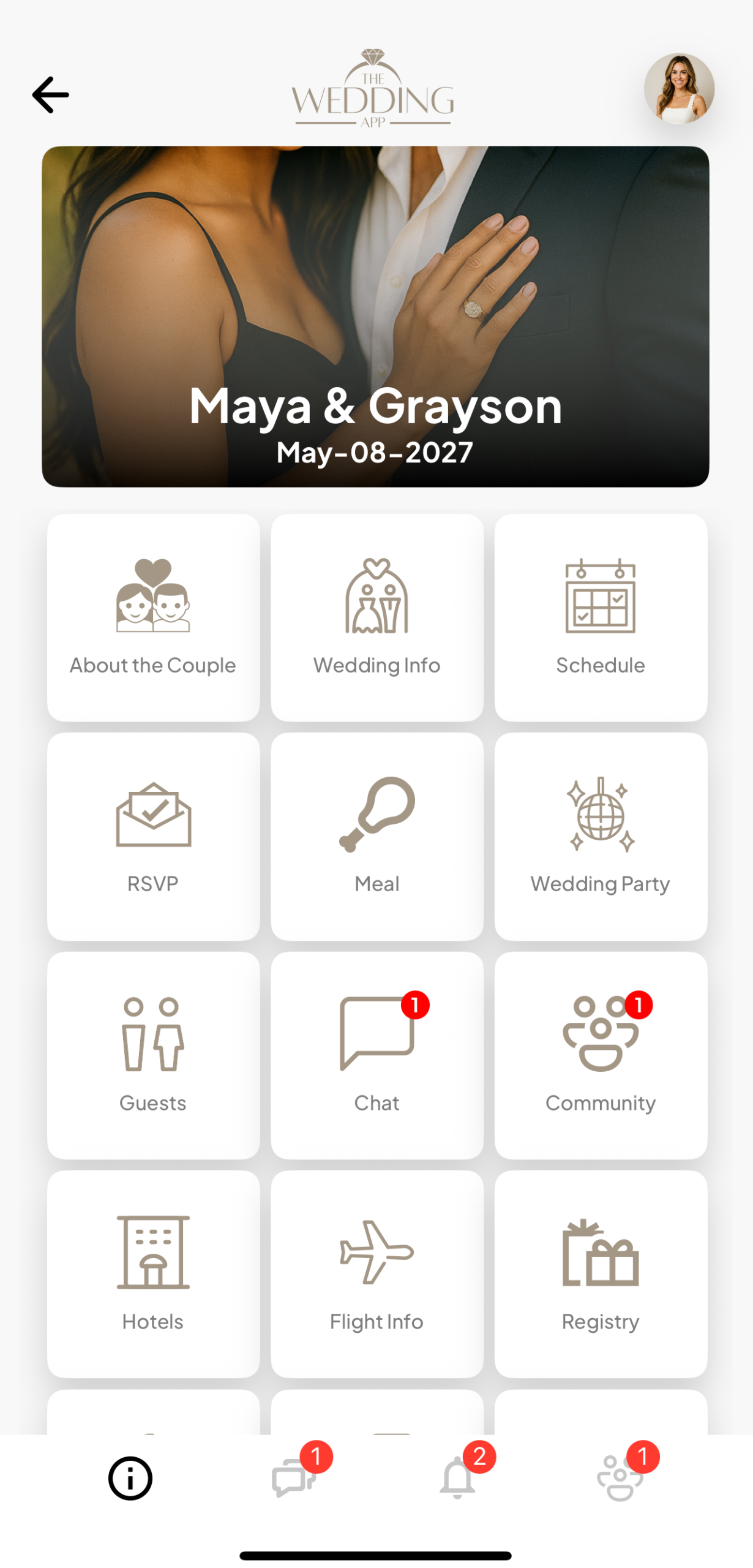Open the Community tile in the grid
This screenshot has width=753, height=1568.
tap(601, 1055)
